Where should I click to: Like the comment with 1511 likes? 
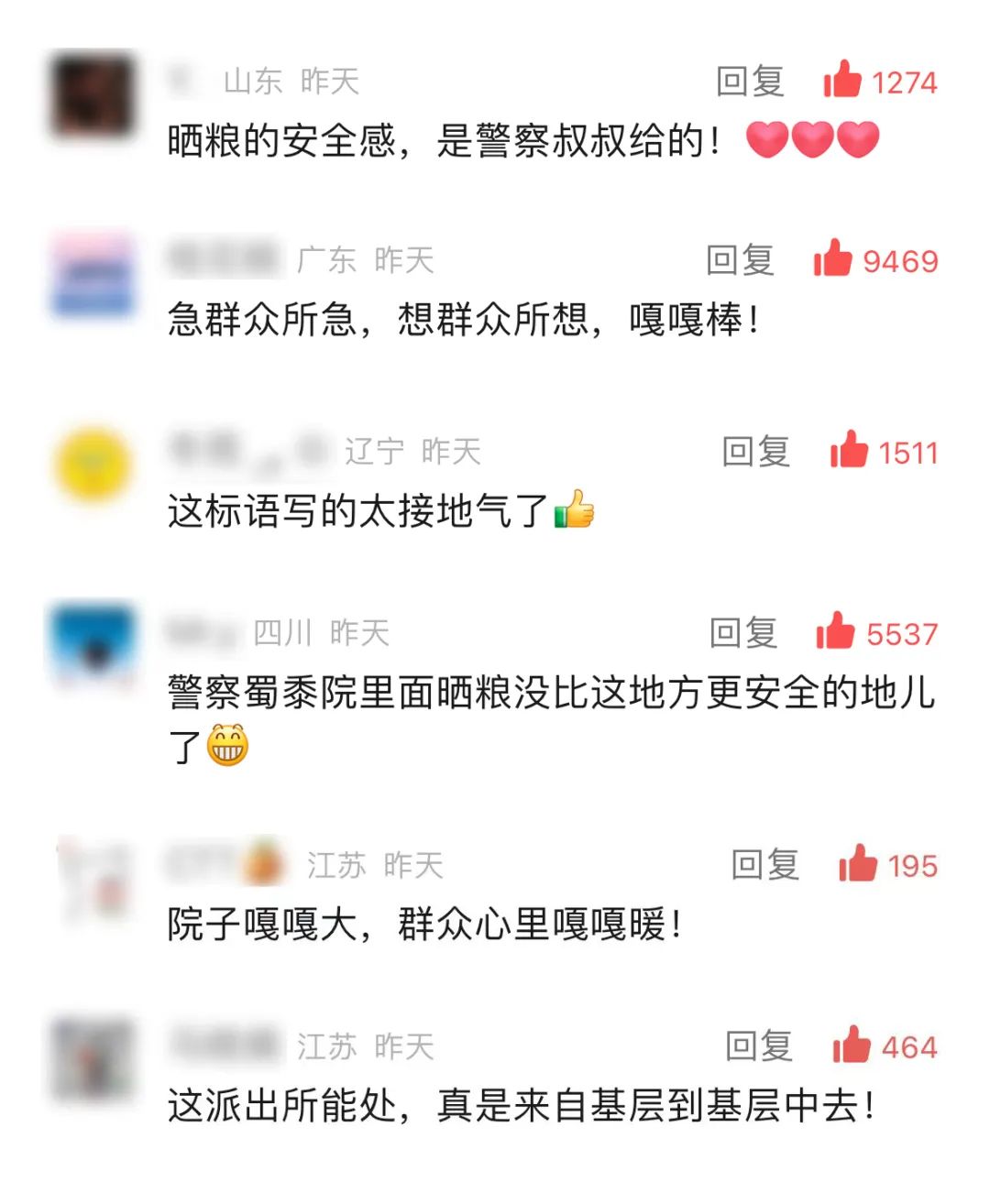coord(849,450)
